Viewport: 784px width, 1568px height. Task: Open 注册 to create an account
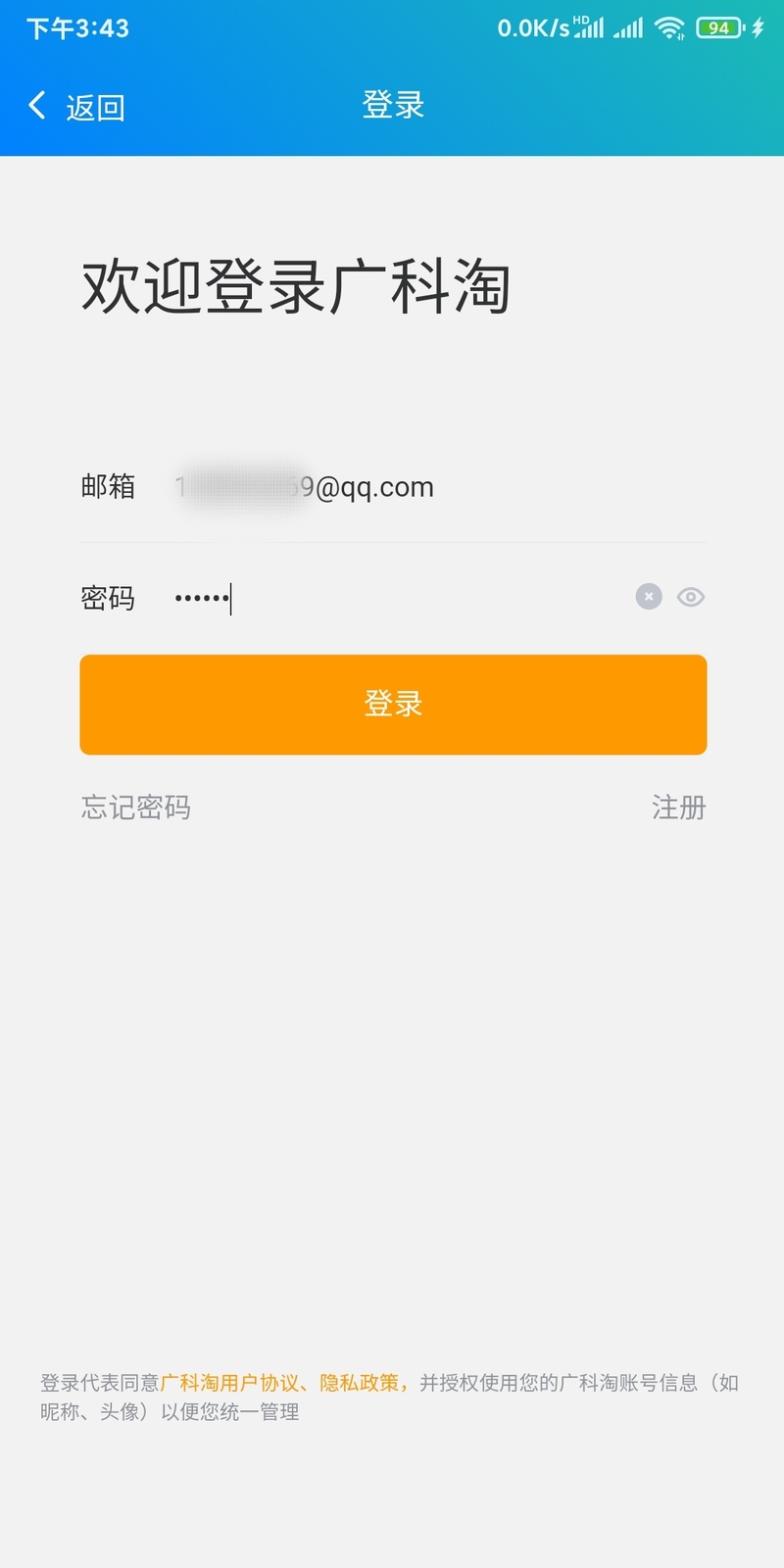(x=678, y=808)
